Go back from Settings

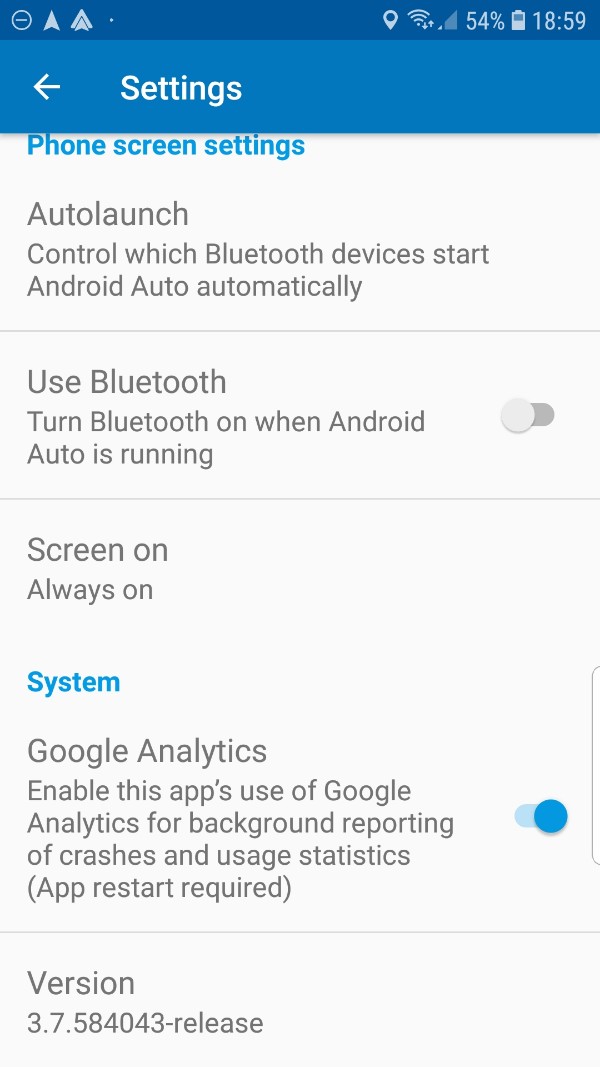47,87
